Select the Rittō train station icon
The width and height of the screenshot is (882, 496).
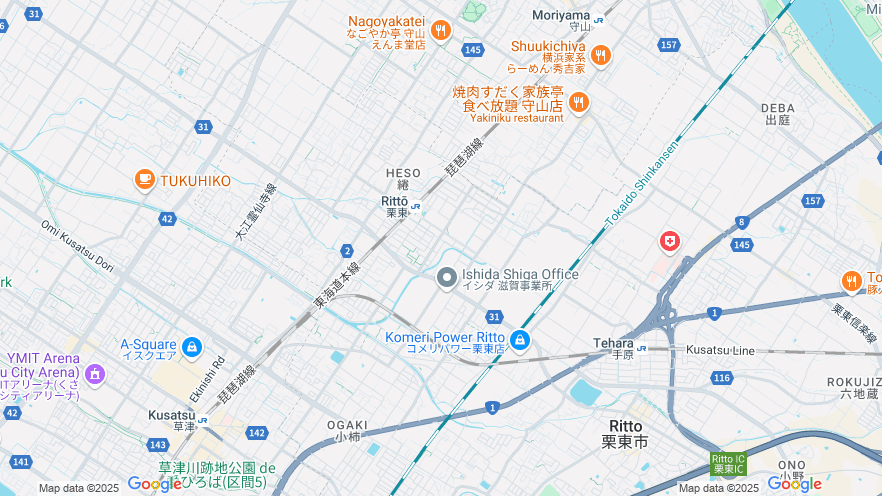415,207
